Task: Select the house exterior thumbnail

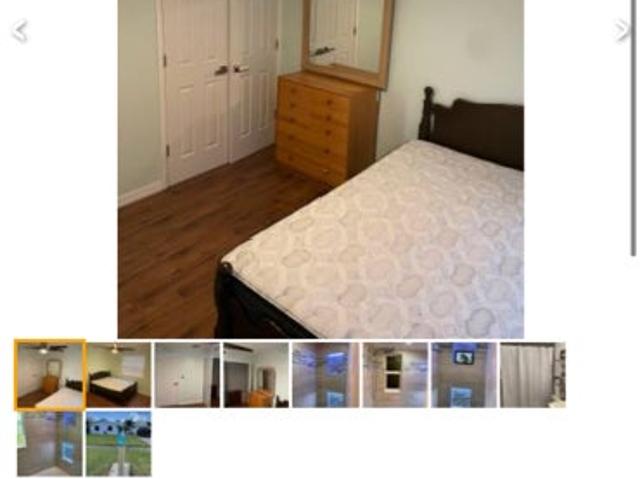Action: 118,443
